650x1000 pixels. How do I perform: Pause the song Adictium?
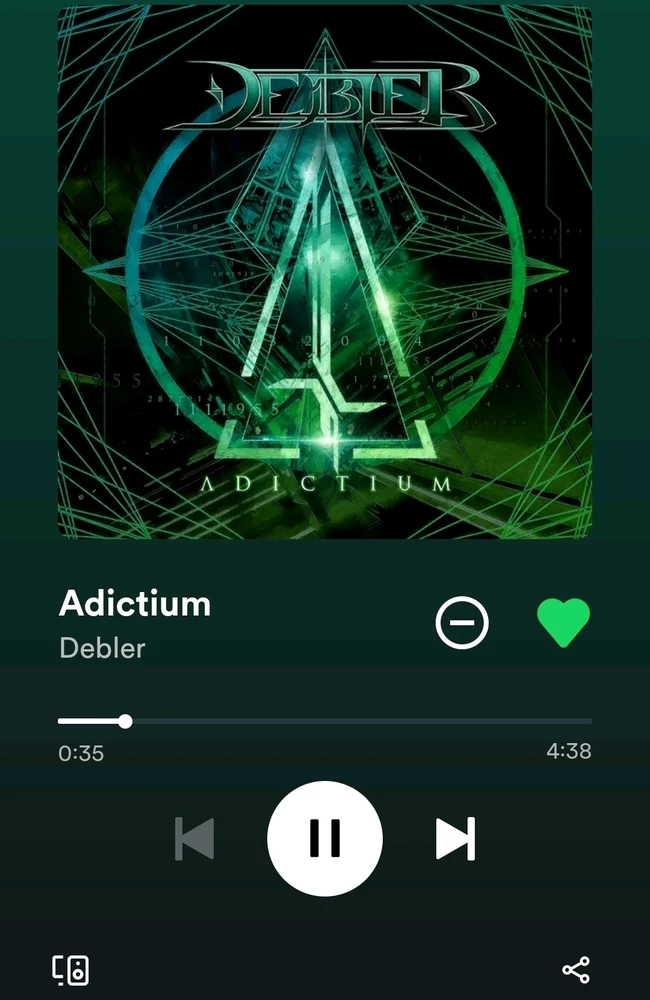[x=325, y=838]
